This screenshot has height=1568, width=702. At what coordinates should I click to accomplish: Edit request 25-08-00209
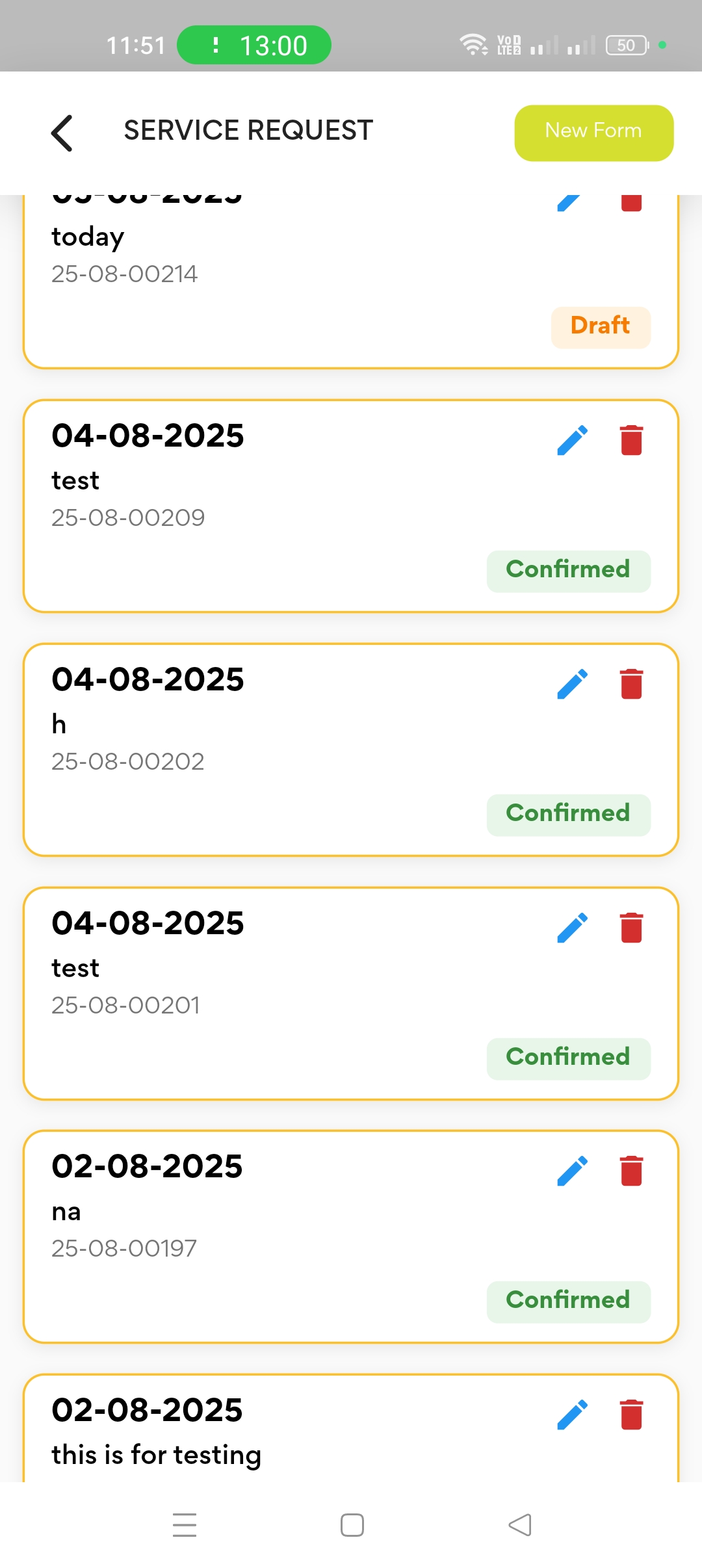572,440
